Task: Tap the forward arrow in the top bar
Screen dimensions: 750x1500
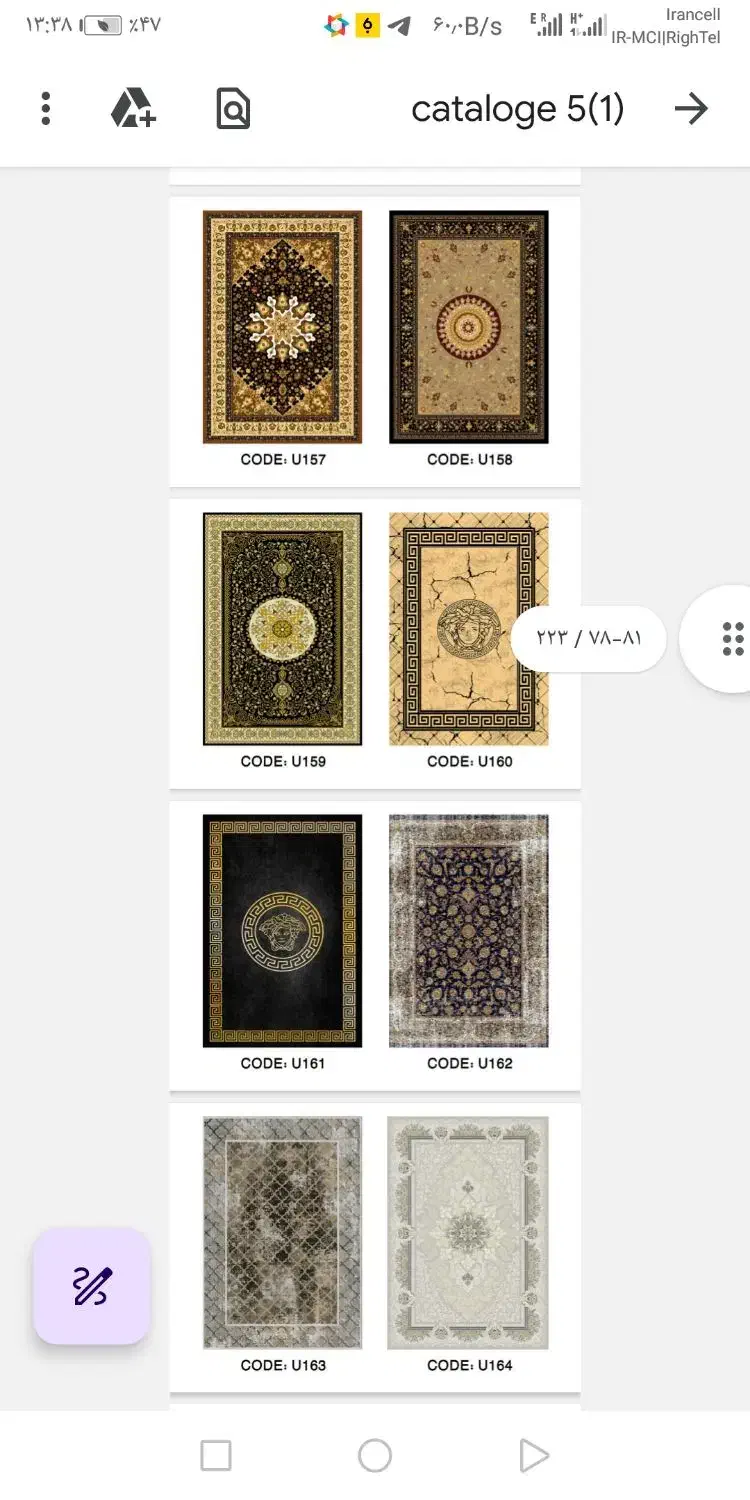Action: point(691,108)
